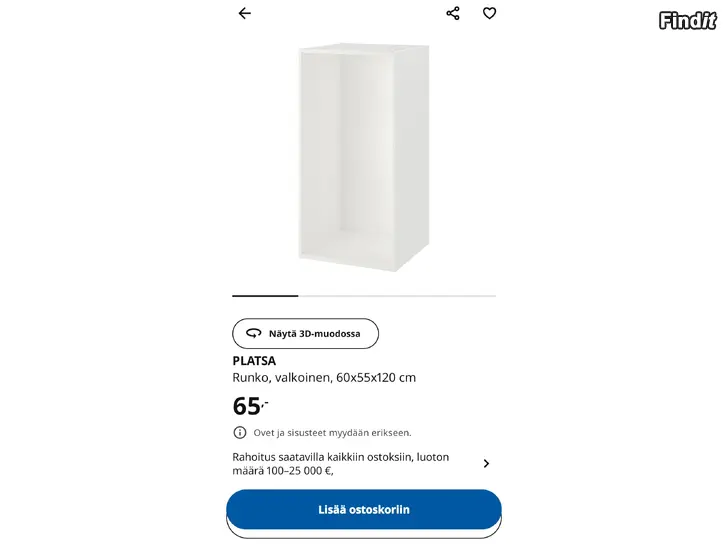Add PLATSA to favorites with the heart

[x=489, y=14]
